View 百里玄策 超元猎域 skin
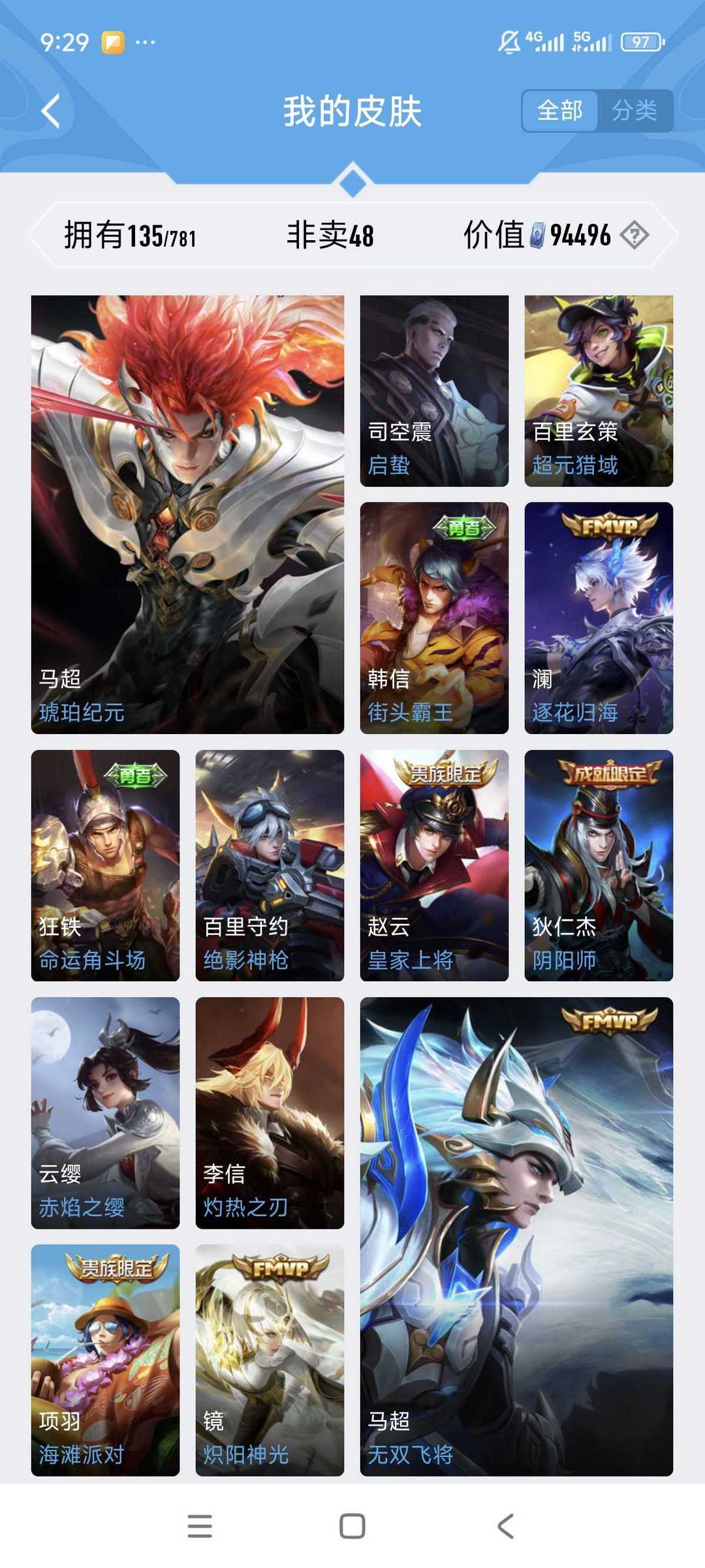This screenshot has width=705, height=1568. (x=599, y=391)
